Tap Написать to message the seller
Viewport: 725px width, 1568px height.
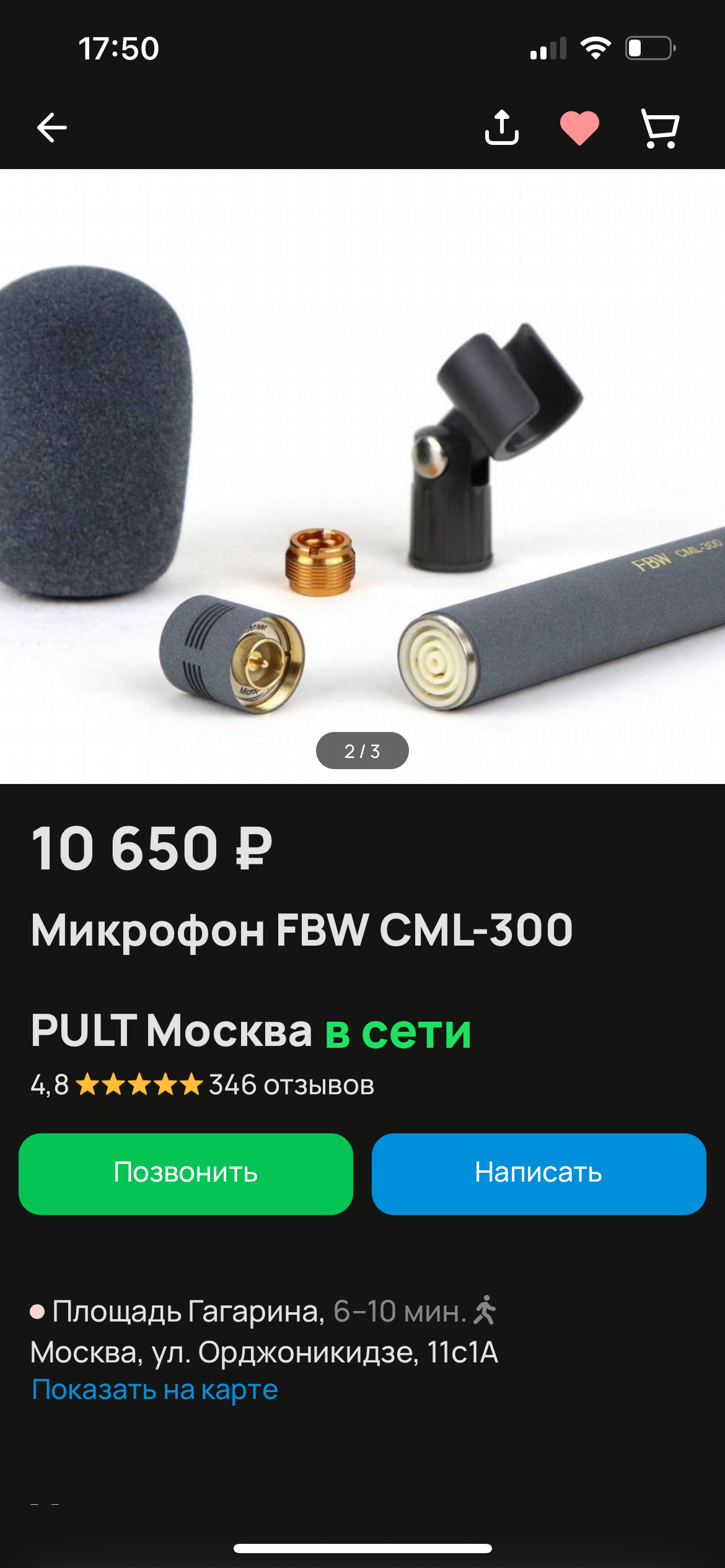(x=538, y=1174)
